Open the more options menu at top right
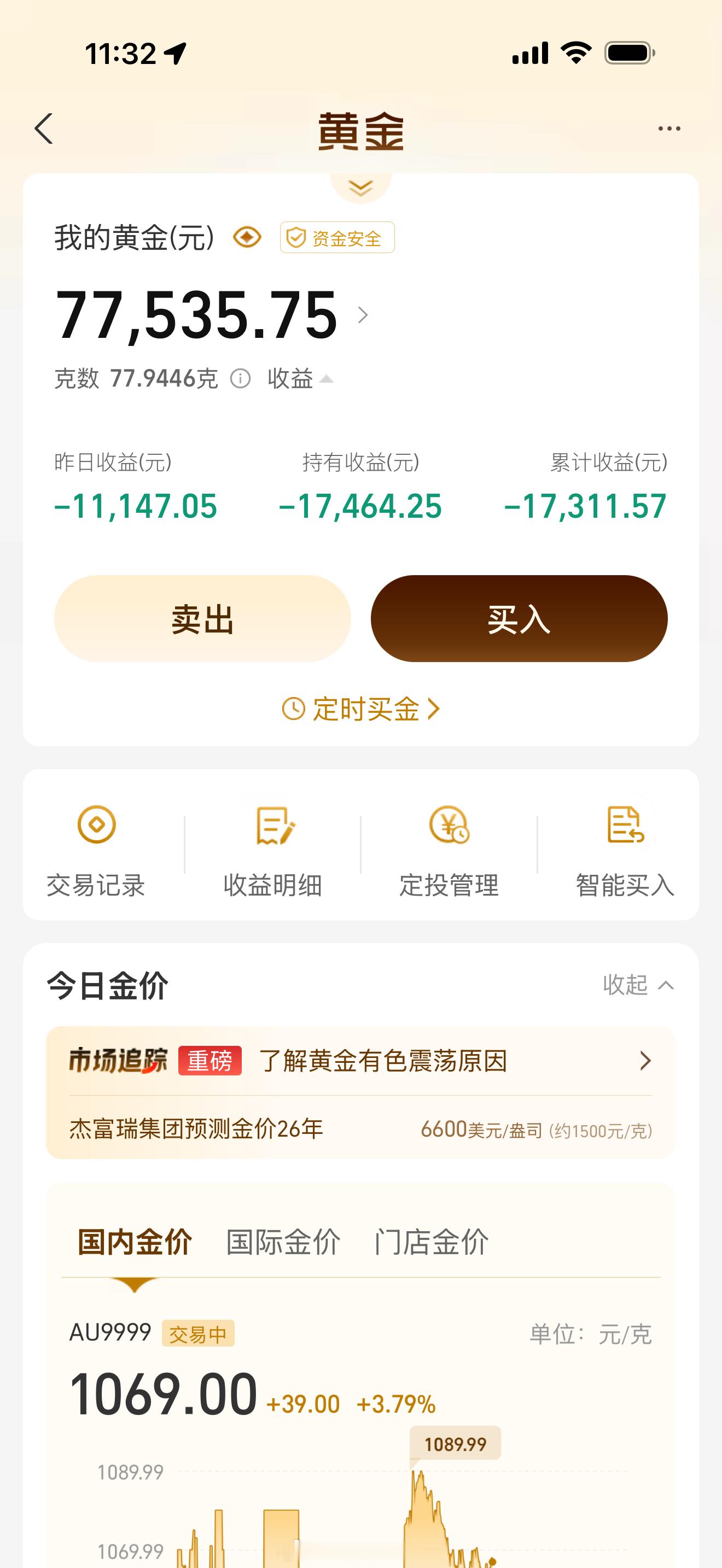 click(x=668, y=128)
